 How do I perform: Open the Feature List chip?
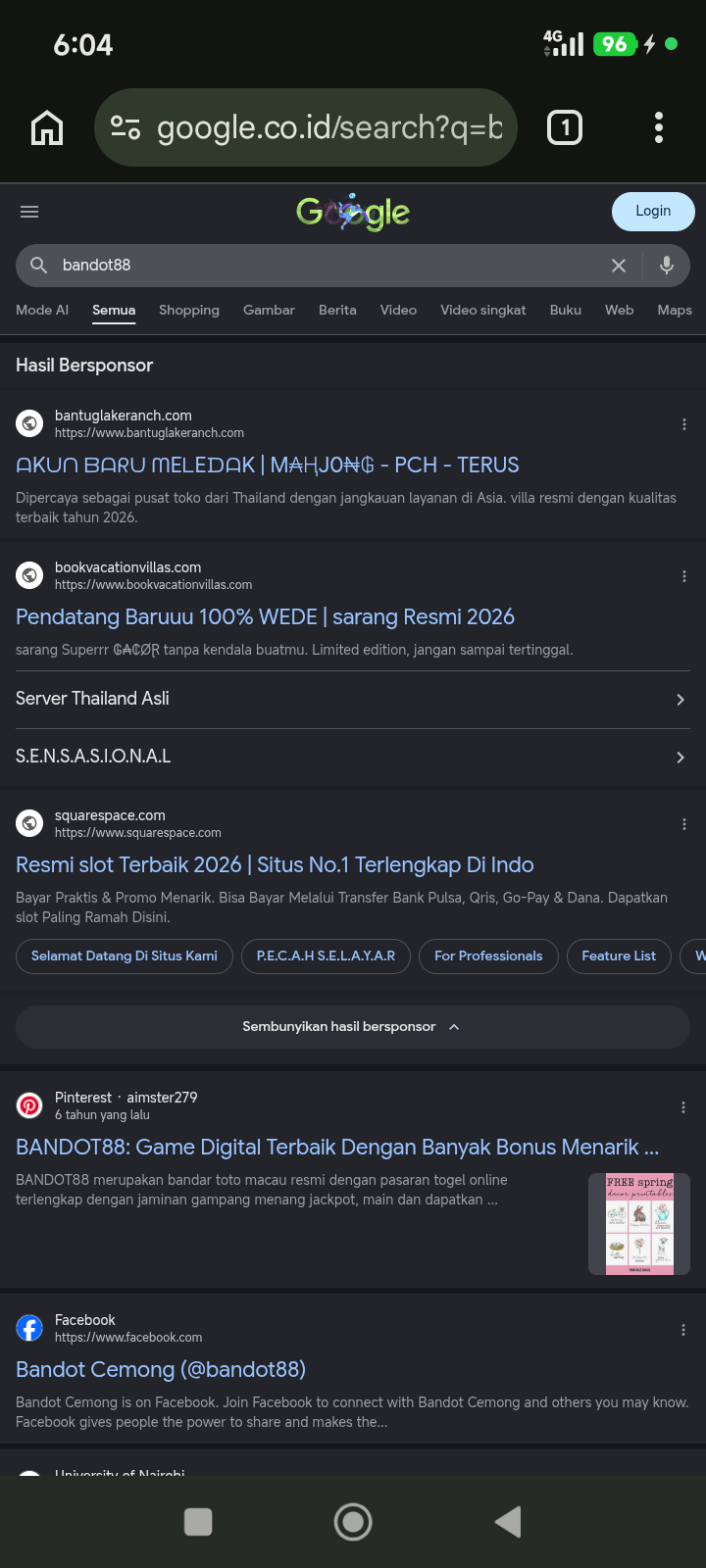pyautogui.click(x=619, y=955)
